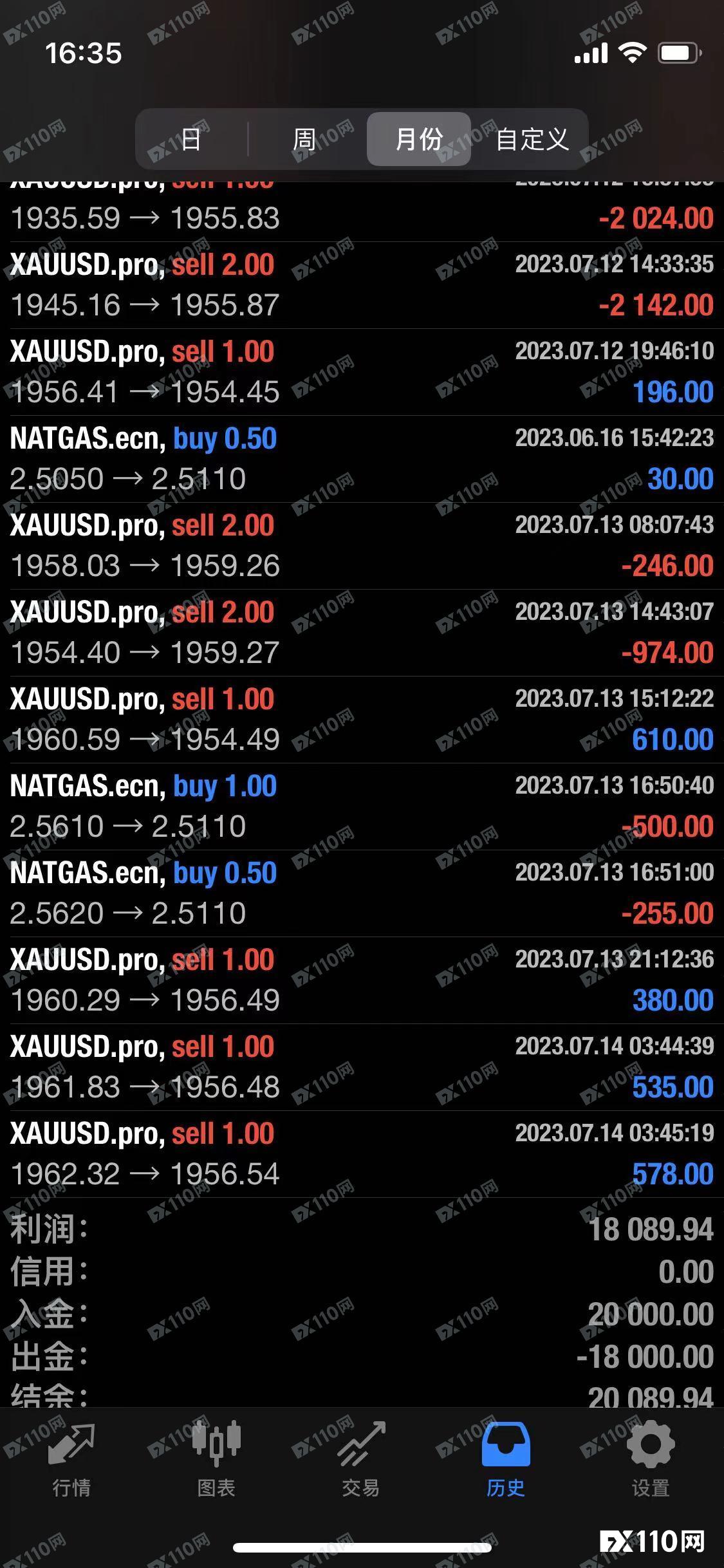Open the NATGAS.ecn trade with -255.00 loss
The image size is (724, 1568).
362,893
